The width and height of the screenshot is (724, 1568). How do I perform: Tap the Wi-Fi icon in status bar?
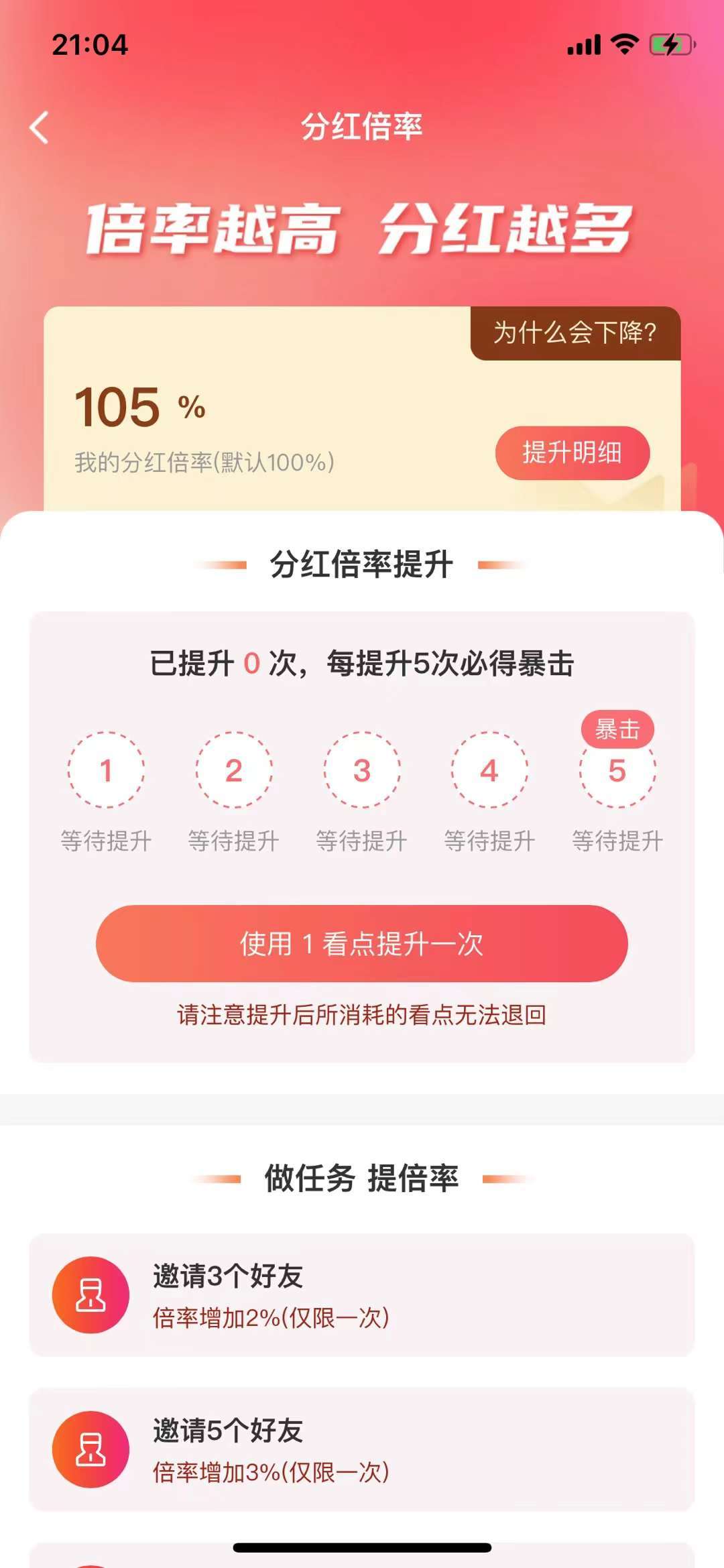[625, 44]
